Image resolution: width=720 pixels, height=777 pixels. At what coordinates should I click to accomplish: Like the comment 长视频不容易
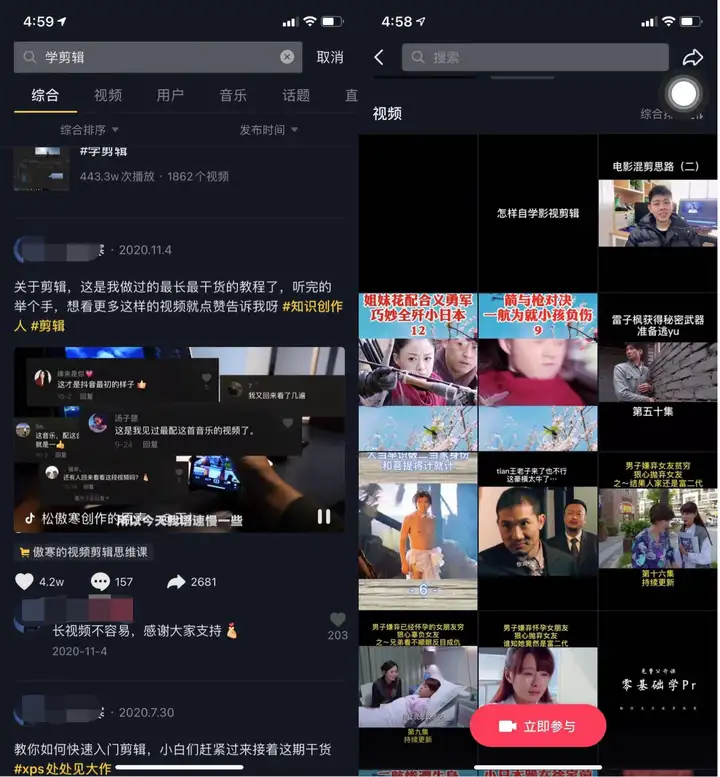[x=338, y=620]
